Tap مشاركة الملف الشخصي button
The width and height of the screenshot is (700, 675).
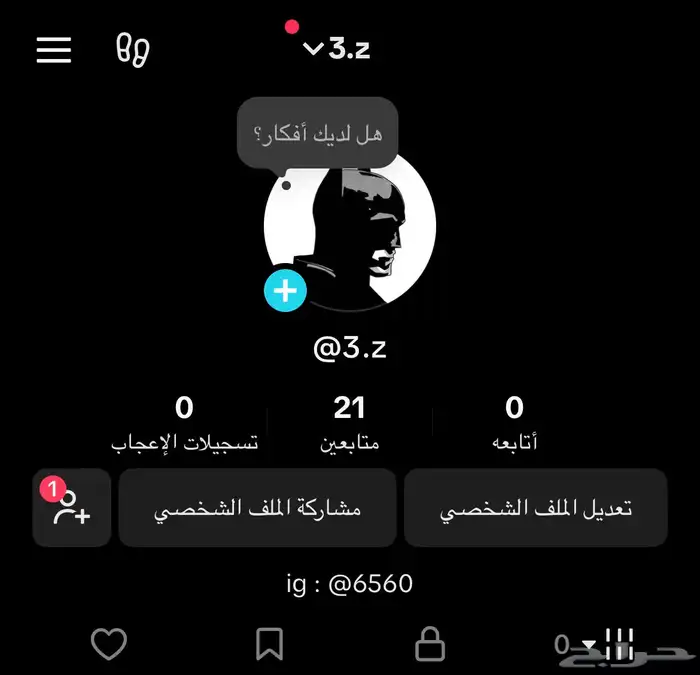[259, 508]
